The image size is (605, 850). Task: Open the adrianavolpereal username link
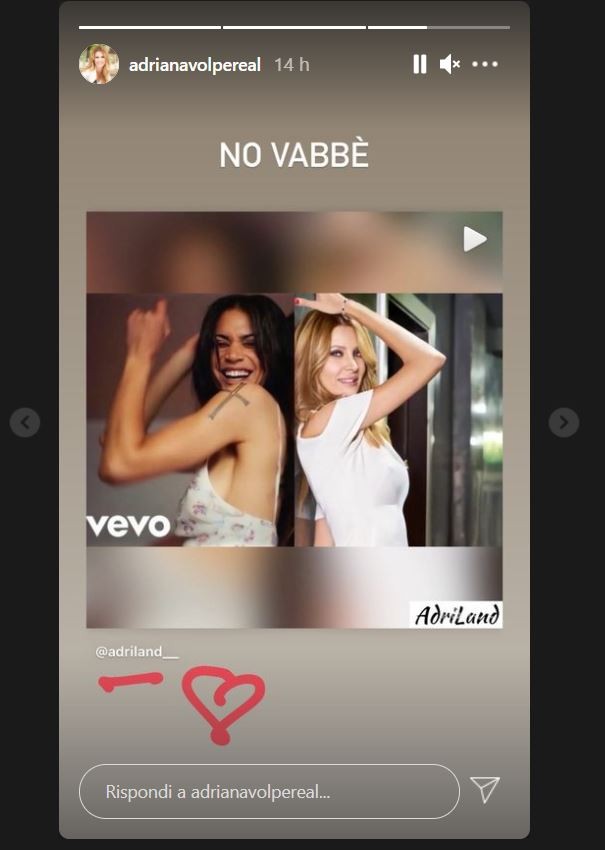tap(195, 65)
